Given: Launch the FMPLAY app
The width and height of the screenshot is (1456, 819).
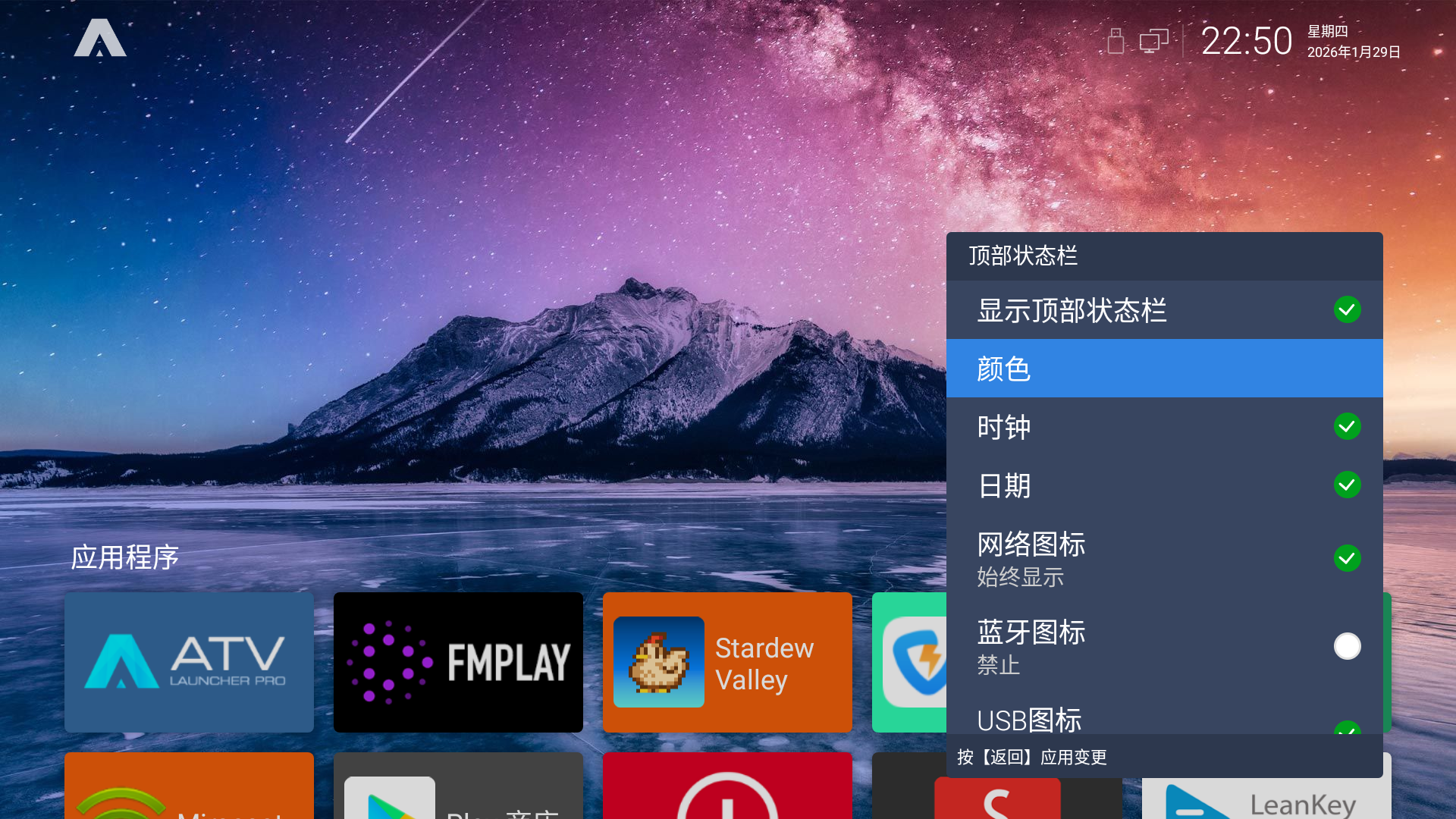Looking at the screenshot, I should (458, 662).
